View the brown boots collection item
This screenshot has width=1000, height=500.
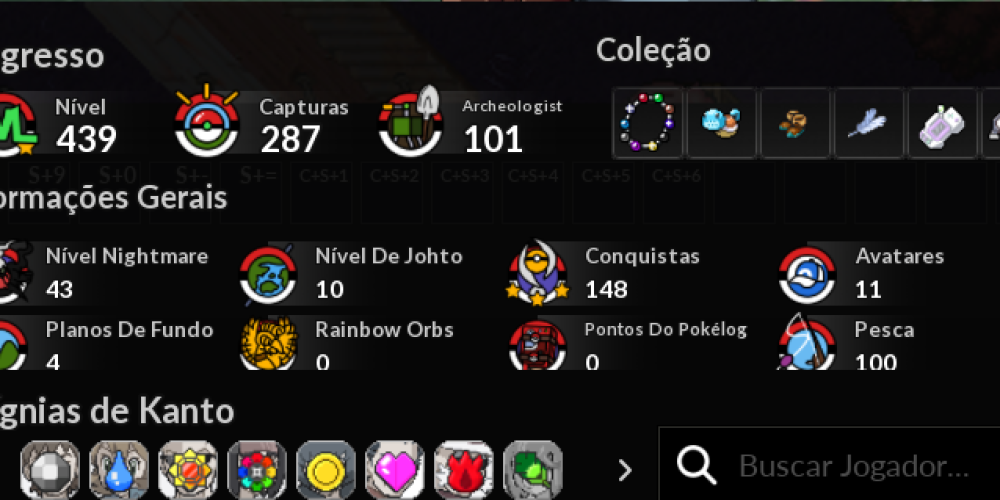point(795,124)
